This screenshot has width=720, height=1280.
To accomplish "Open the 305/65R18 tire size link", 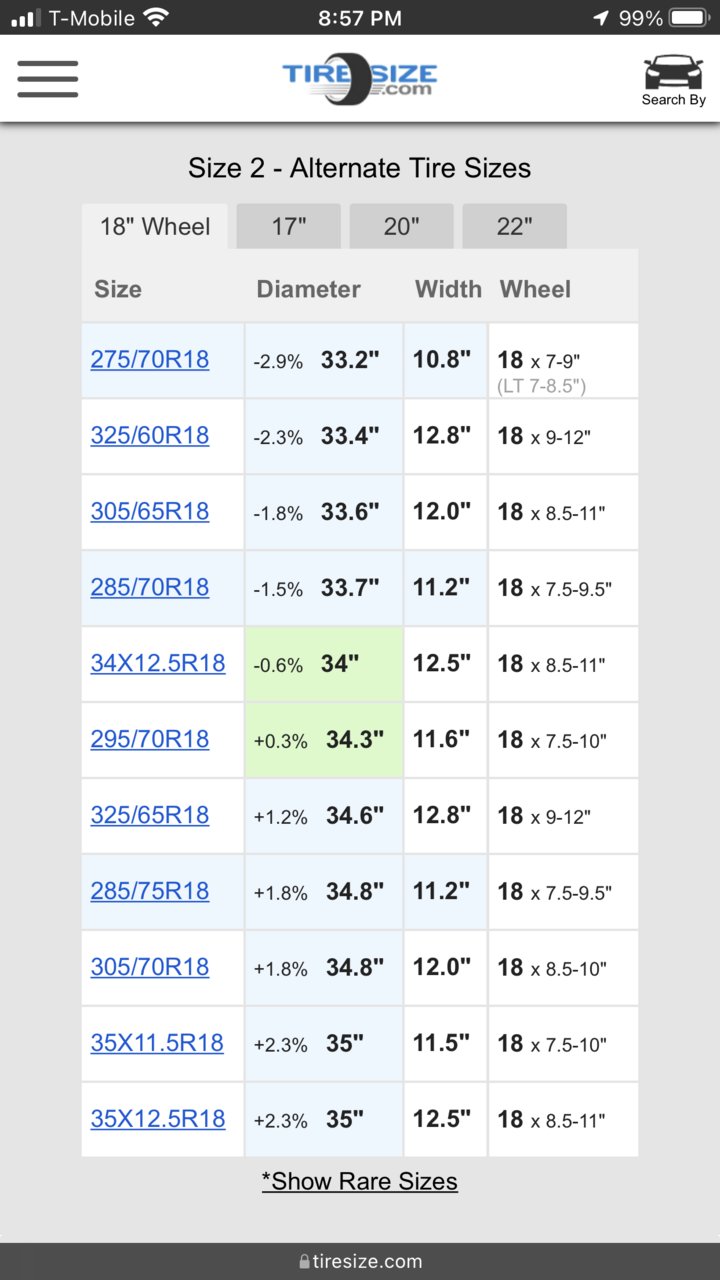I will pos(150,512).
